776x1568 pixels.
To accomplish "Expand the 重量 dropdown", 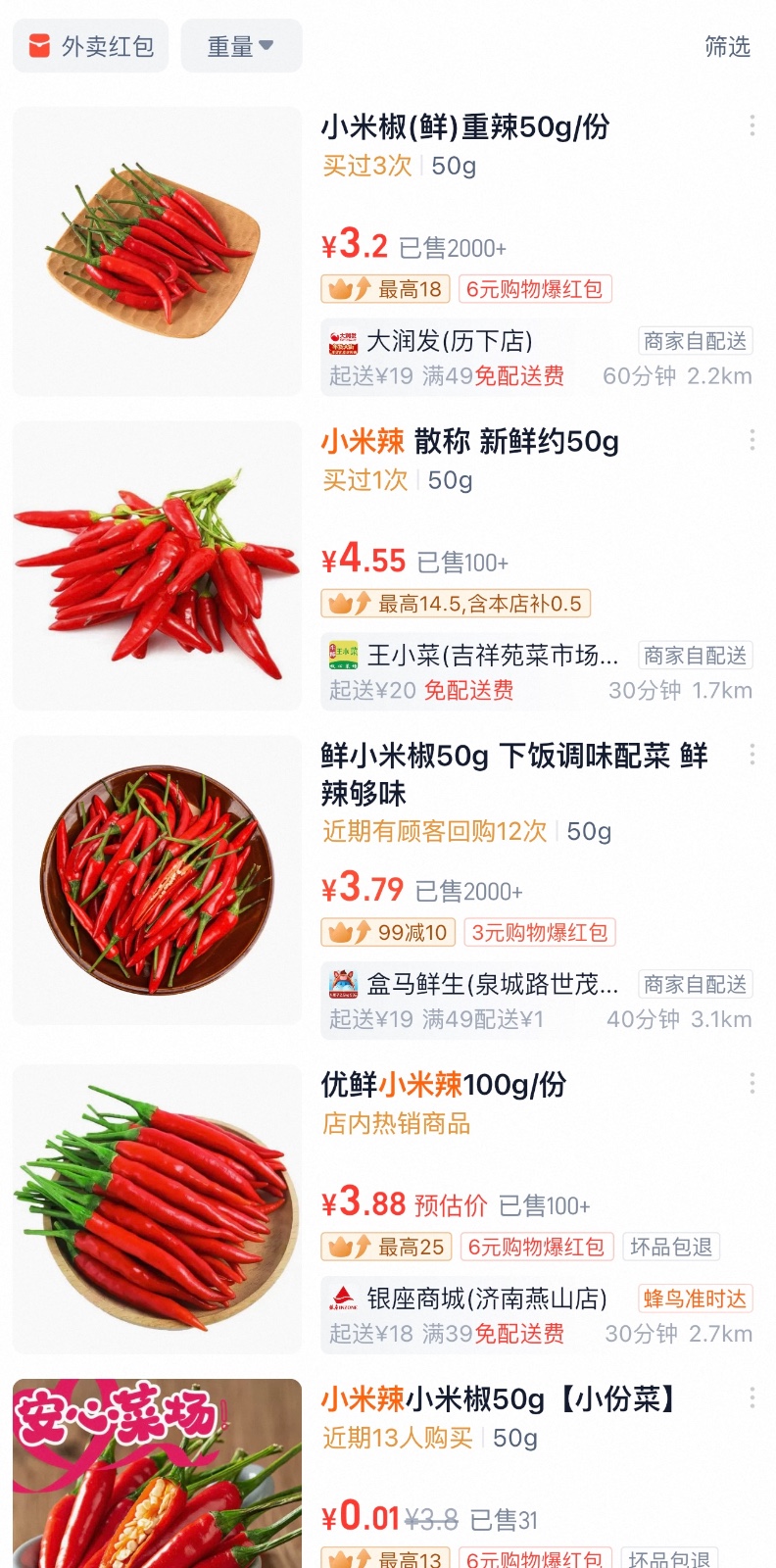I will tap(241, 46).
